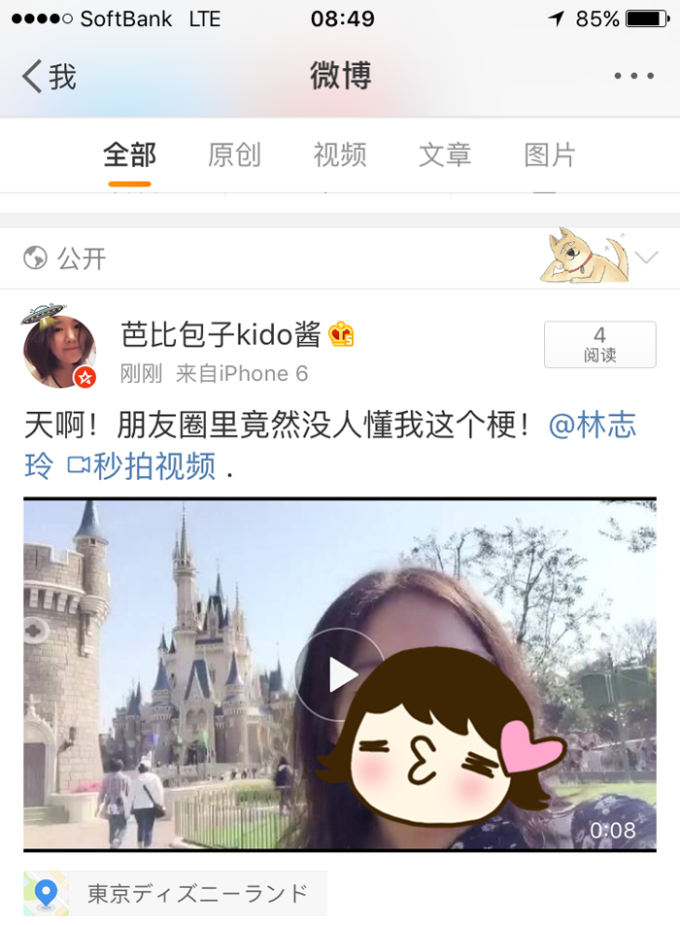680x925 pixels.
Task: Play the Disneyland castle video
Action: click(x=340, y=674)
